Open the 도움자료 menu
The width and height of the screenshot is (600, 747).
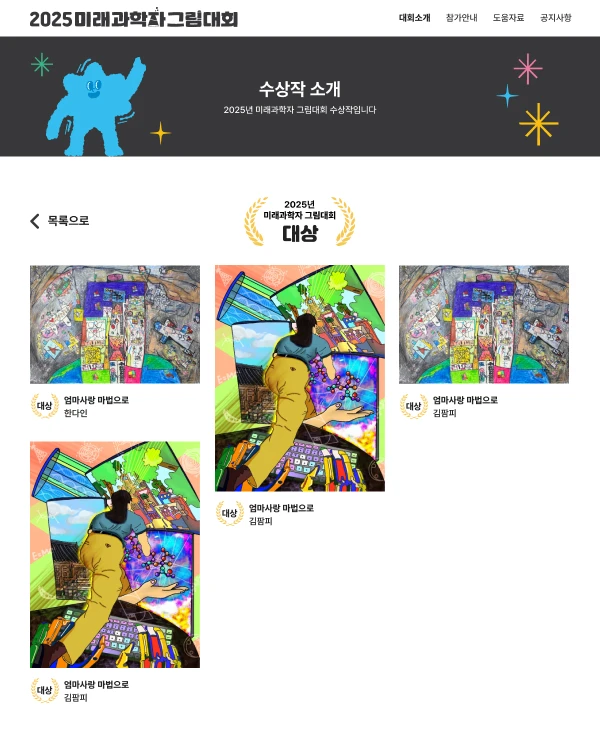click(508, 18)
